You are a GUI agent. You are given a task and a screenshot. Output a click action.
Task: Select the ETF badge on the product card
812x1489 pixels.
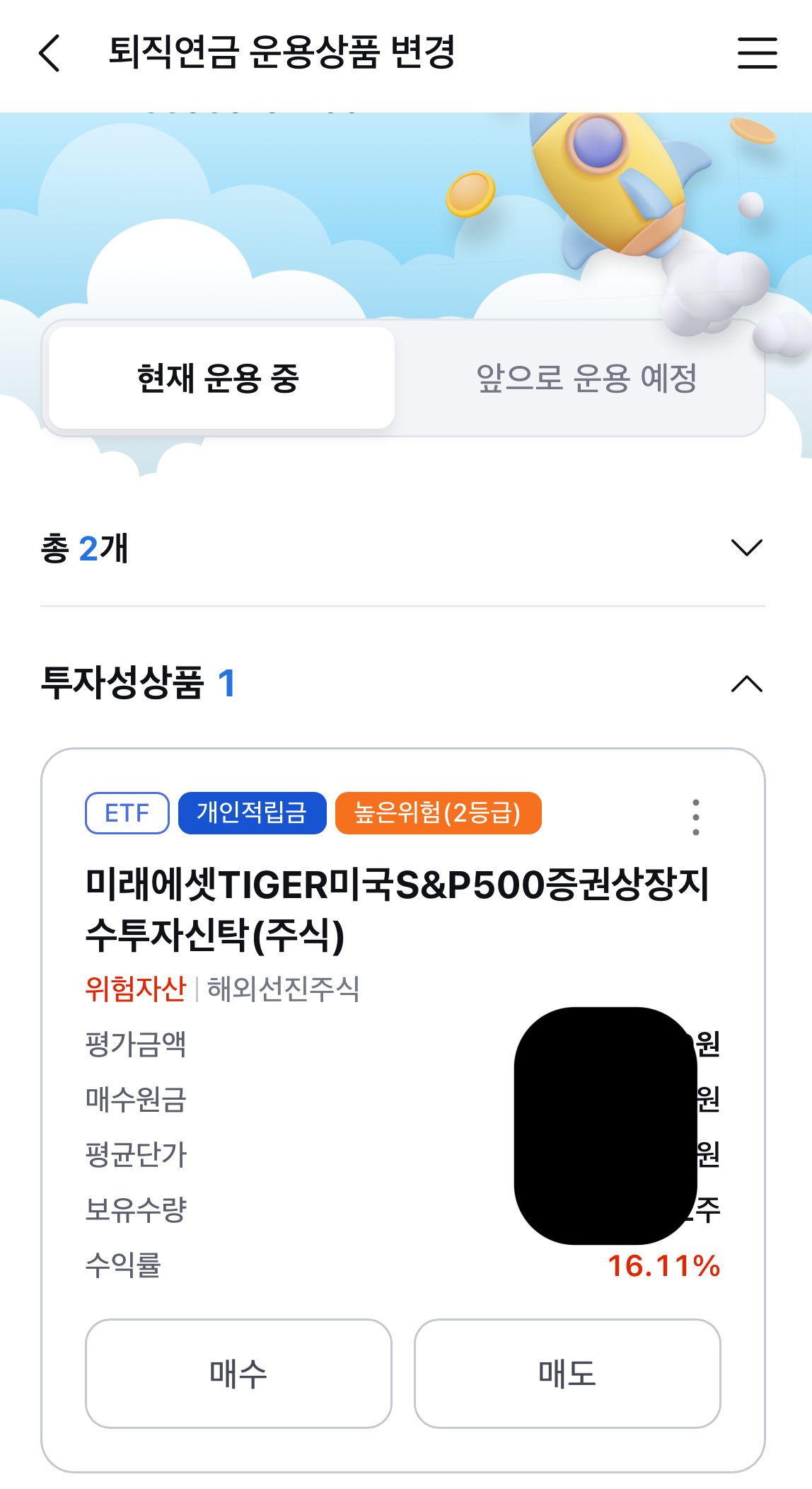point(126,812)
